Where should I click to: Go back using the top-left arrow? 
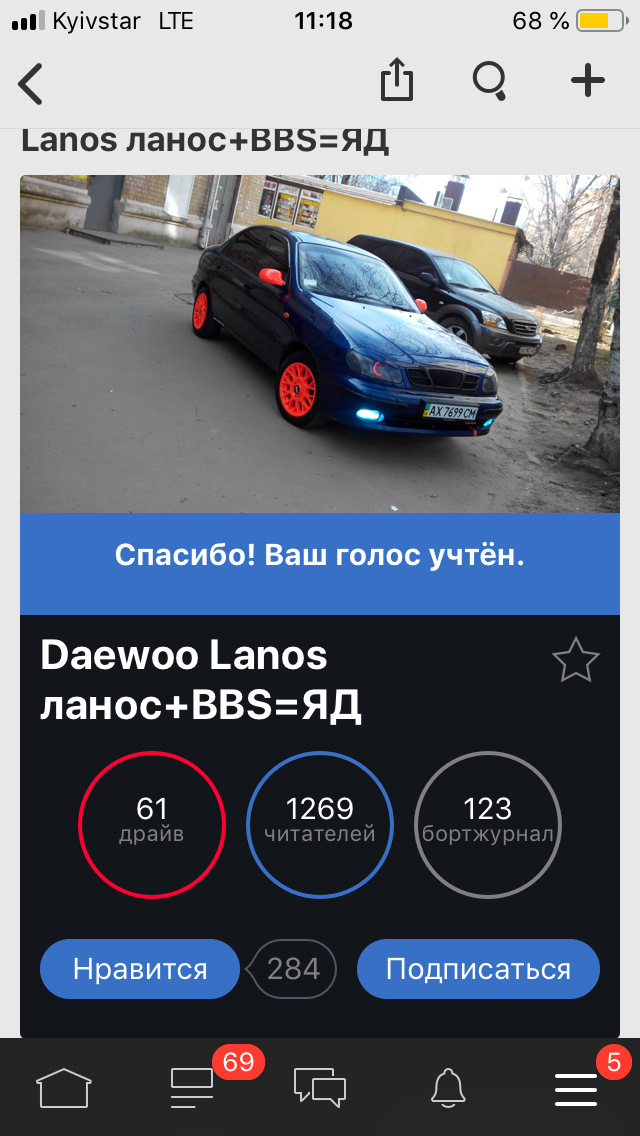[x=32, y=82]
